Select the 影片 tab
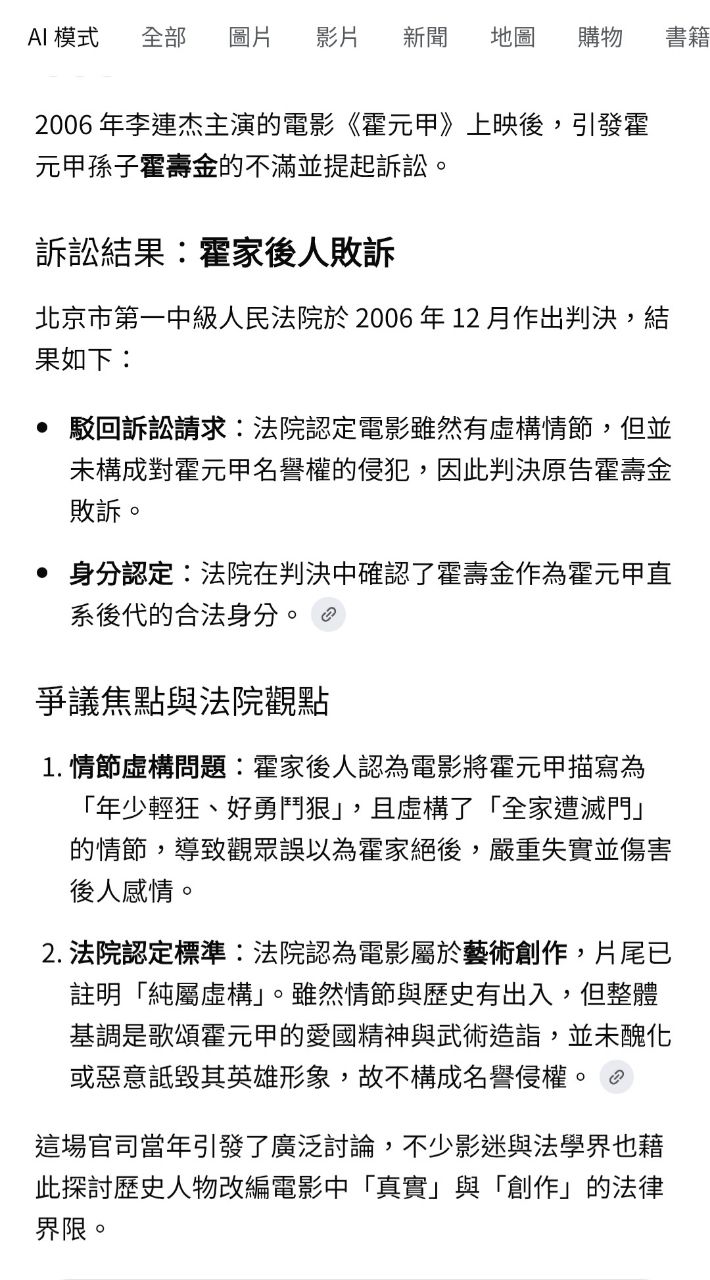Viewport: 710px width, 1280px height. point(337,38)
